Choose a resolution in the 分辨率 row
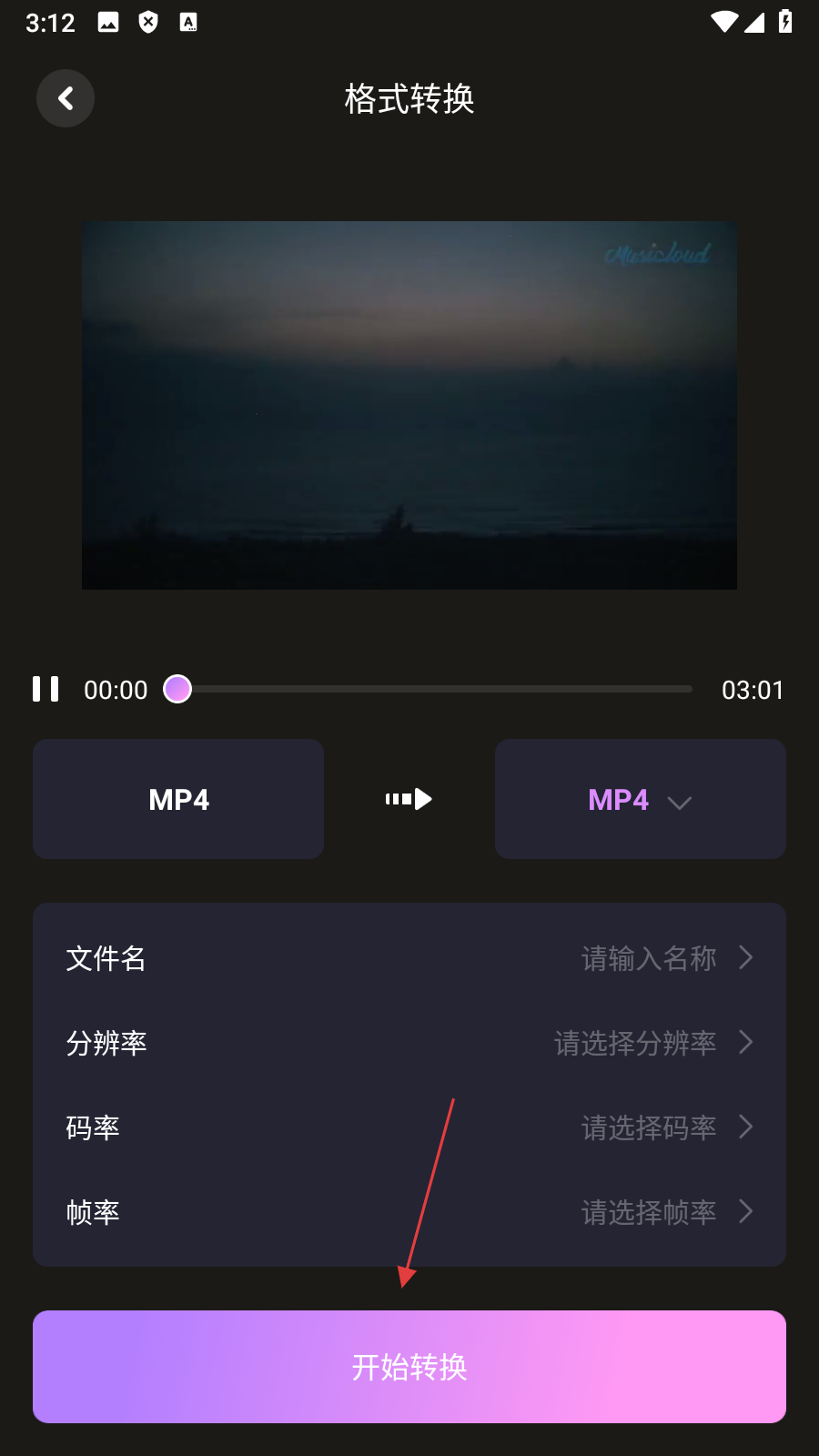Viewport: 819px width, 1456px height. tap(409, 1043)
